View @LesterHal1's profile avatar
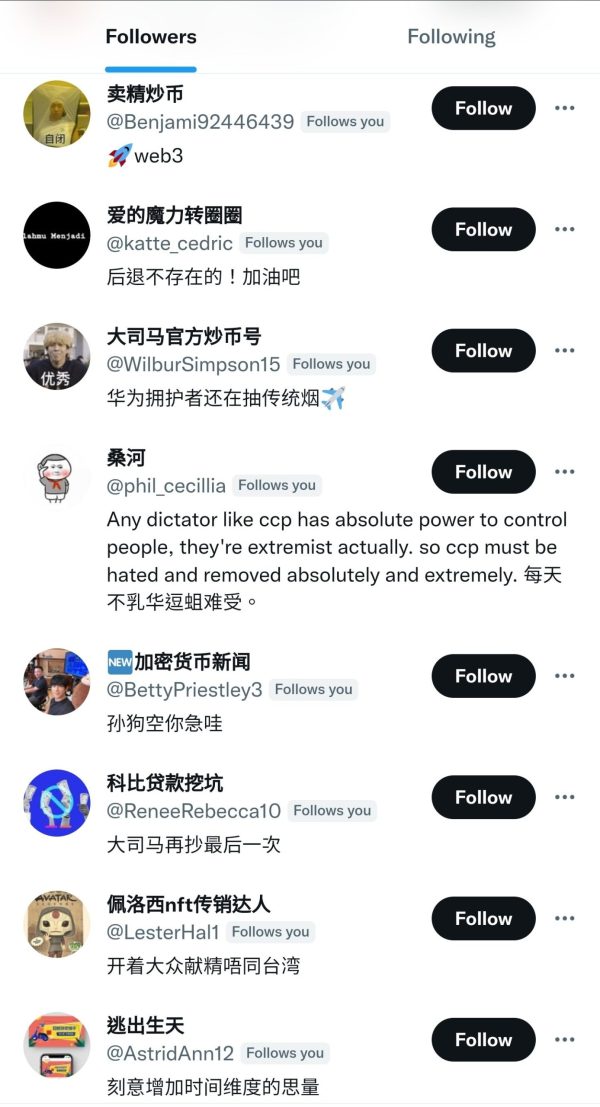 tap(57, 923)
